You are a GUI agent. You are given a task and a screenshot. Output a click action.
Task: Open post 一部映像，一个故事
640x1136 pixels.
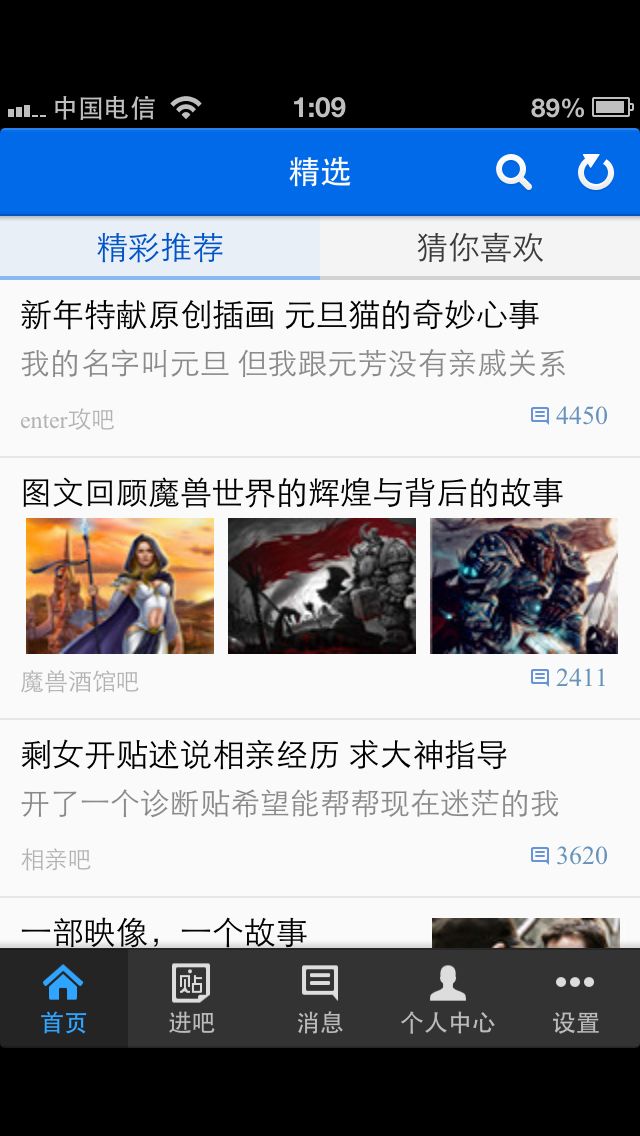coord(165,931)
